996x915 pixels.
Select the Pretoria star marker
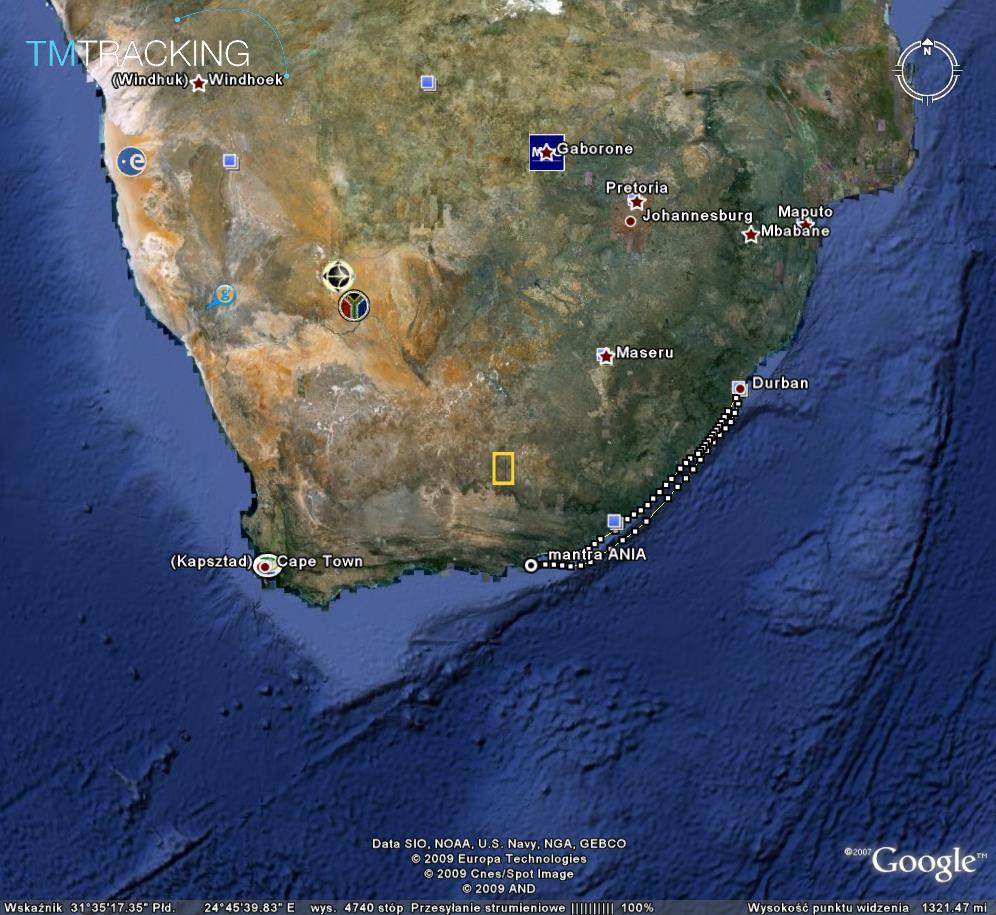[x=636, y=202]
